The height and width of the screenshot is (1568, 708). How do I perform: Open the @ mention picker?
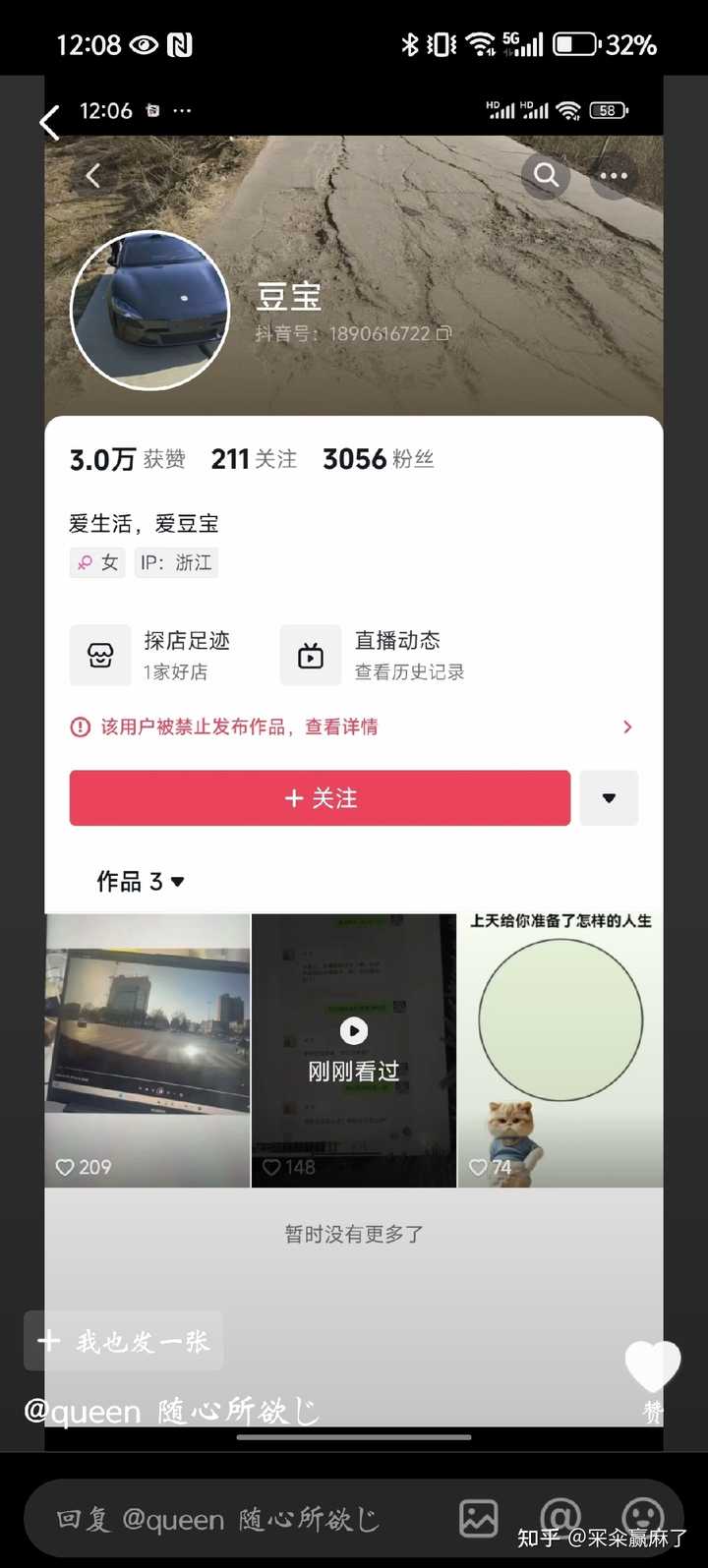(560, 1517)
